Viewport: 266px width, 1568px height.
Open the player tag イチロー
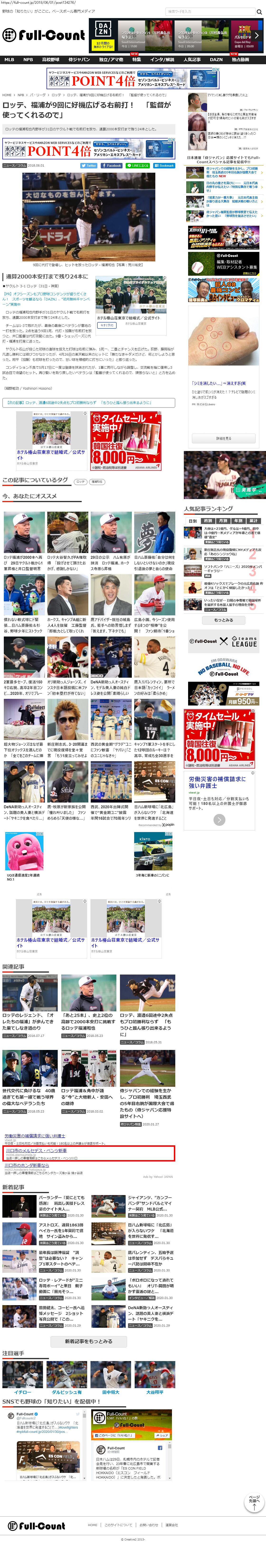(23, 1392)
